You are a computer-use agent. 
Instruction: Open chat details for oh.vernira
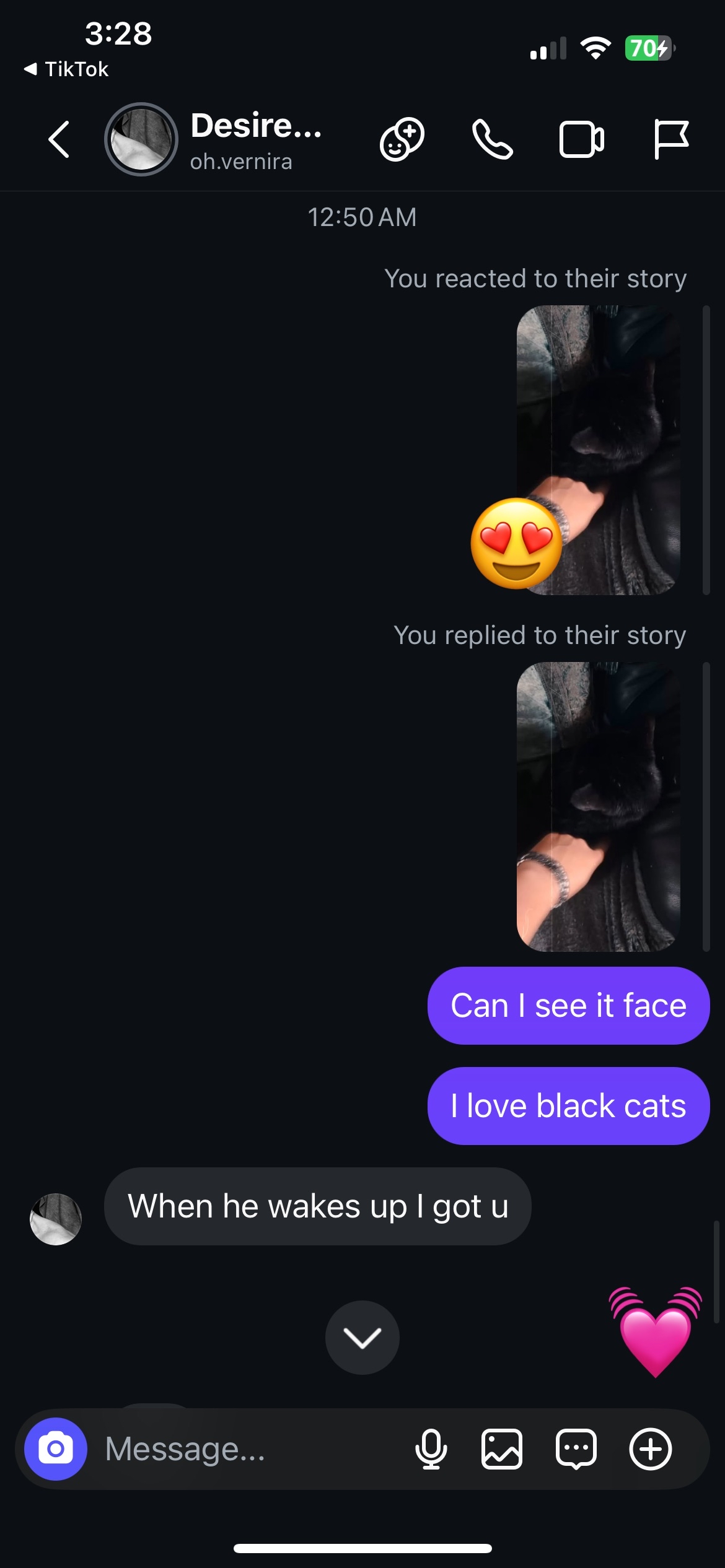(x=255, y=141)
